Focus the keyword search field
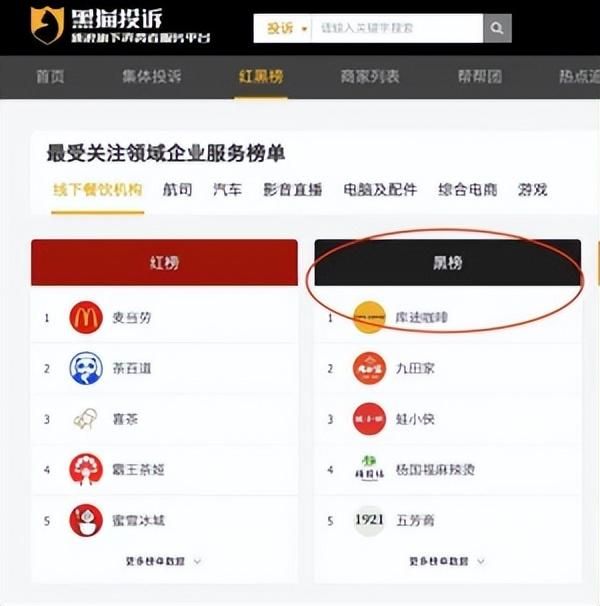 click(396, 28)
